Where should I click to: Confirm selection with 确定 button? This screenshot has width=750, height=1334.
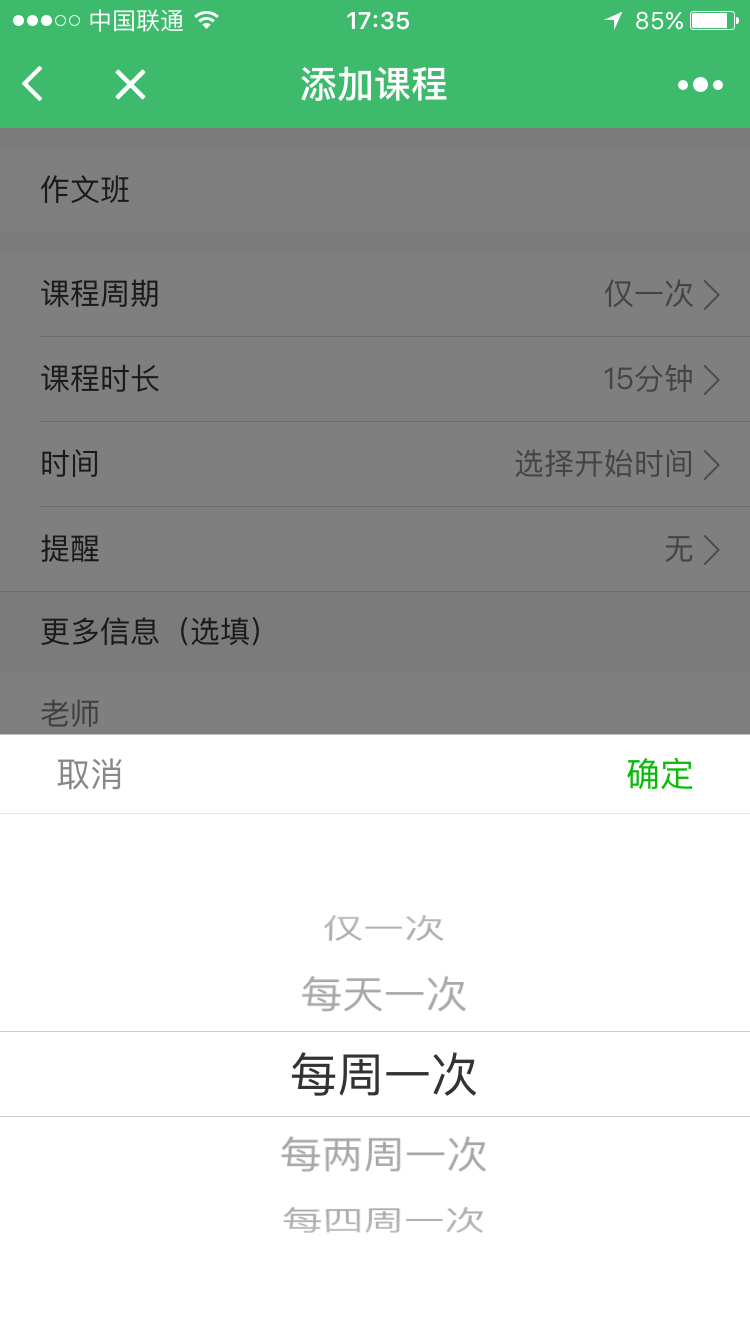pyautogui.click(x=659, y=774)
